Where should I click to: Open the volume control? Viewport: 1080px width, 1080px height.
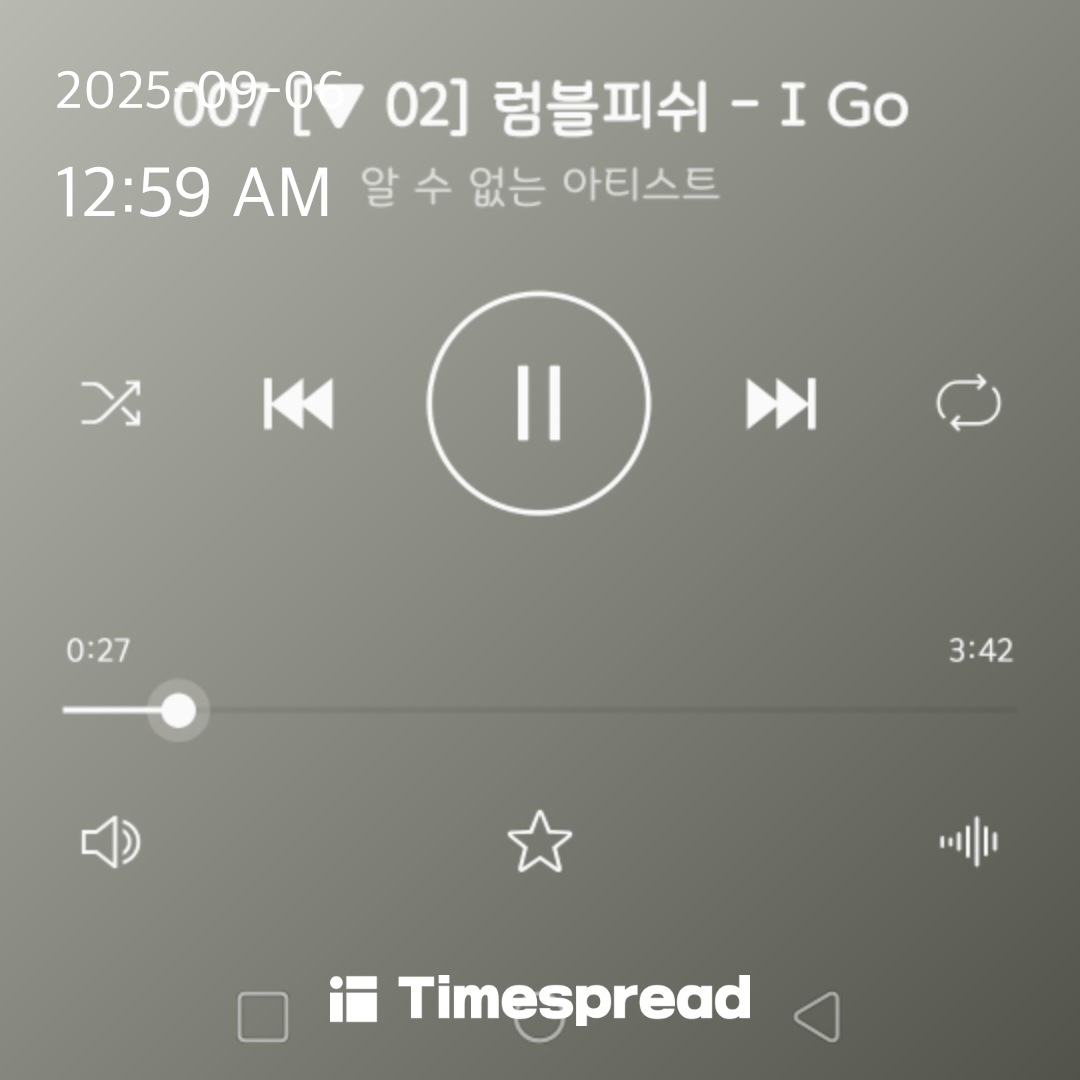click(x=110, y=843)
